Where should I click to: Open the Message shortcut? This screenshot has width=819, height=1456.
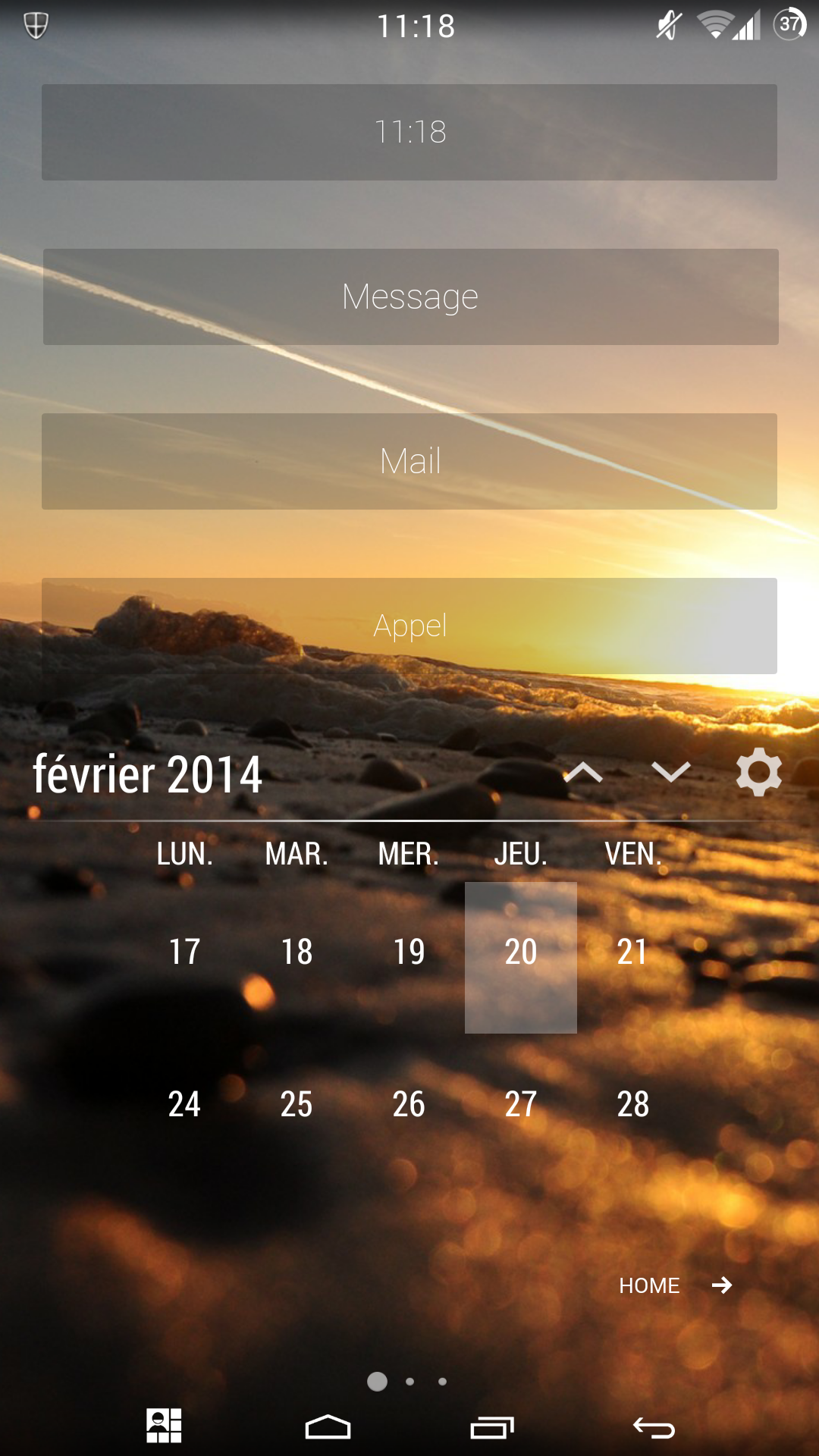pos(410,297)
